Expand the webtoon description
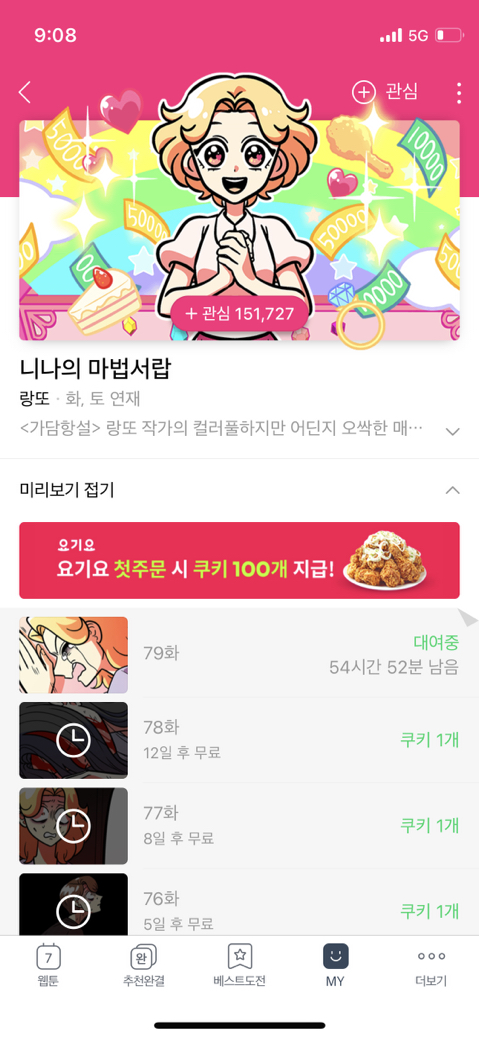Image resolution: width=479 pixels, height=1039 pixels. 452,431
